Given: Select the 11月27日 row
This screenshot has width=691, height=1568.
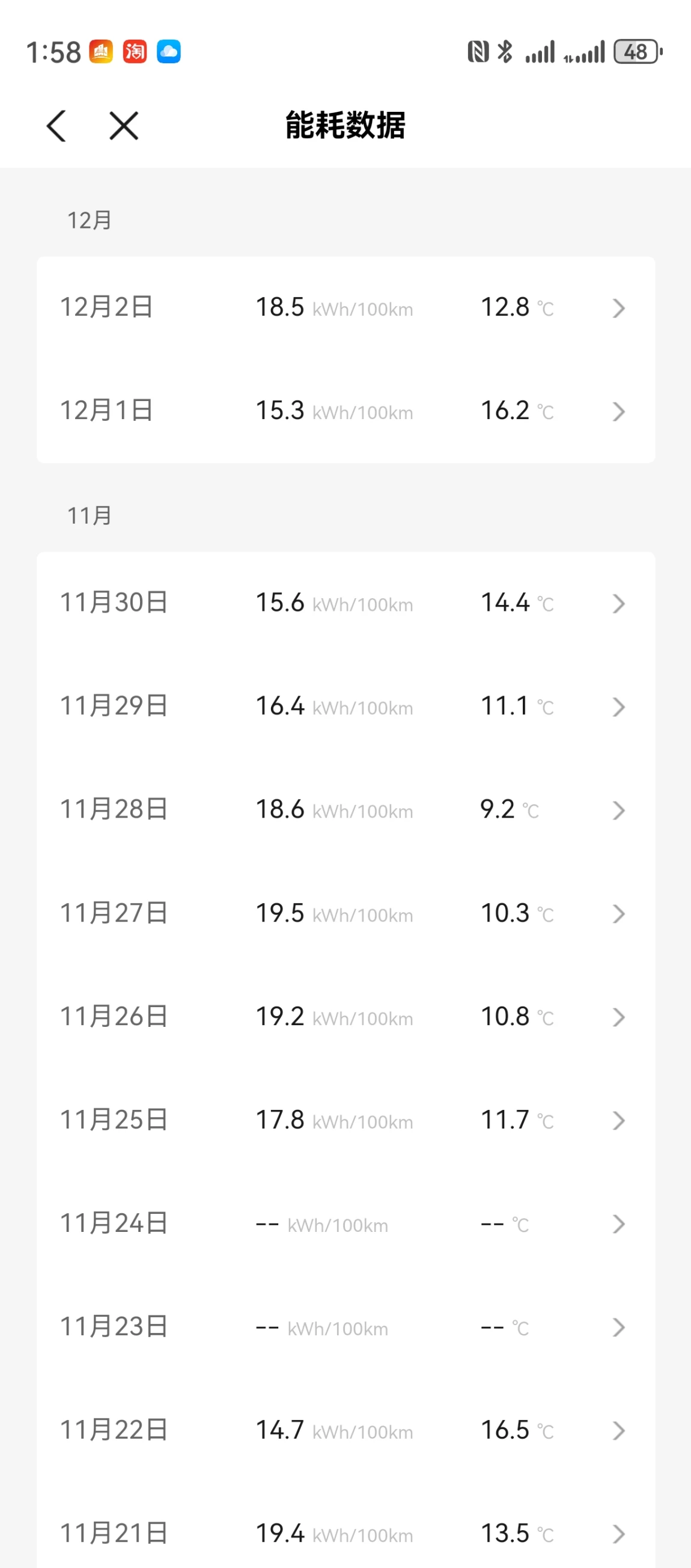Looking at the screenshot, I should [345, 914].
